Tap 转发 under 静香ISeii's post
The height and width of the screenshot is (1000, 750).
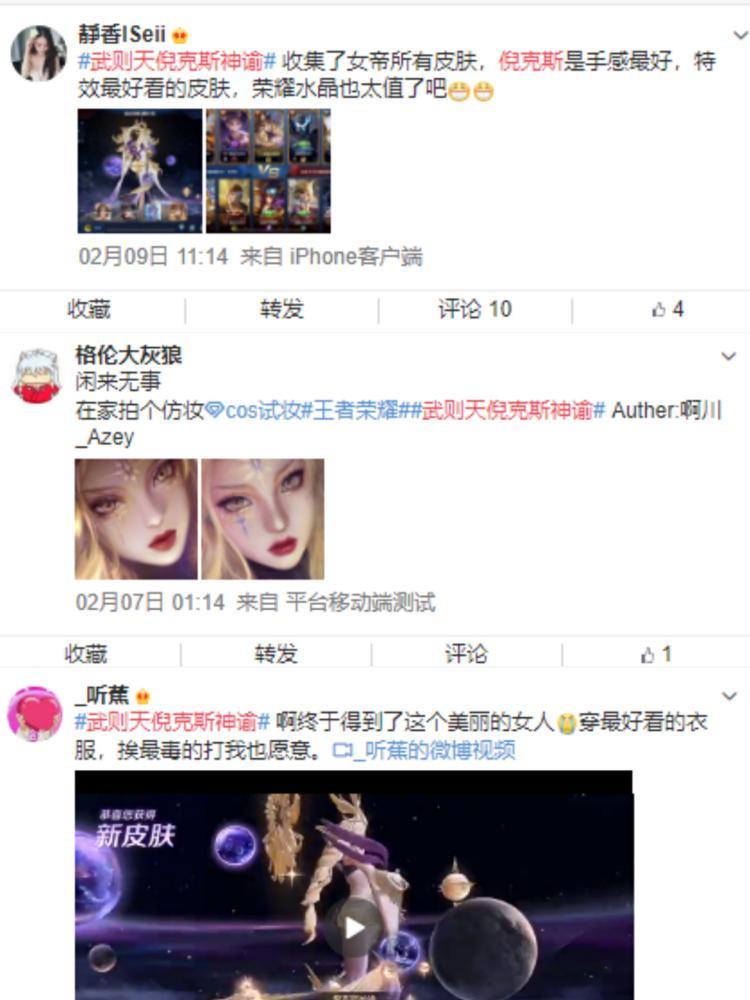click(x=281, y=310)
